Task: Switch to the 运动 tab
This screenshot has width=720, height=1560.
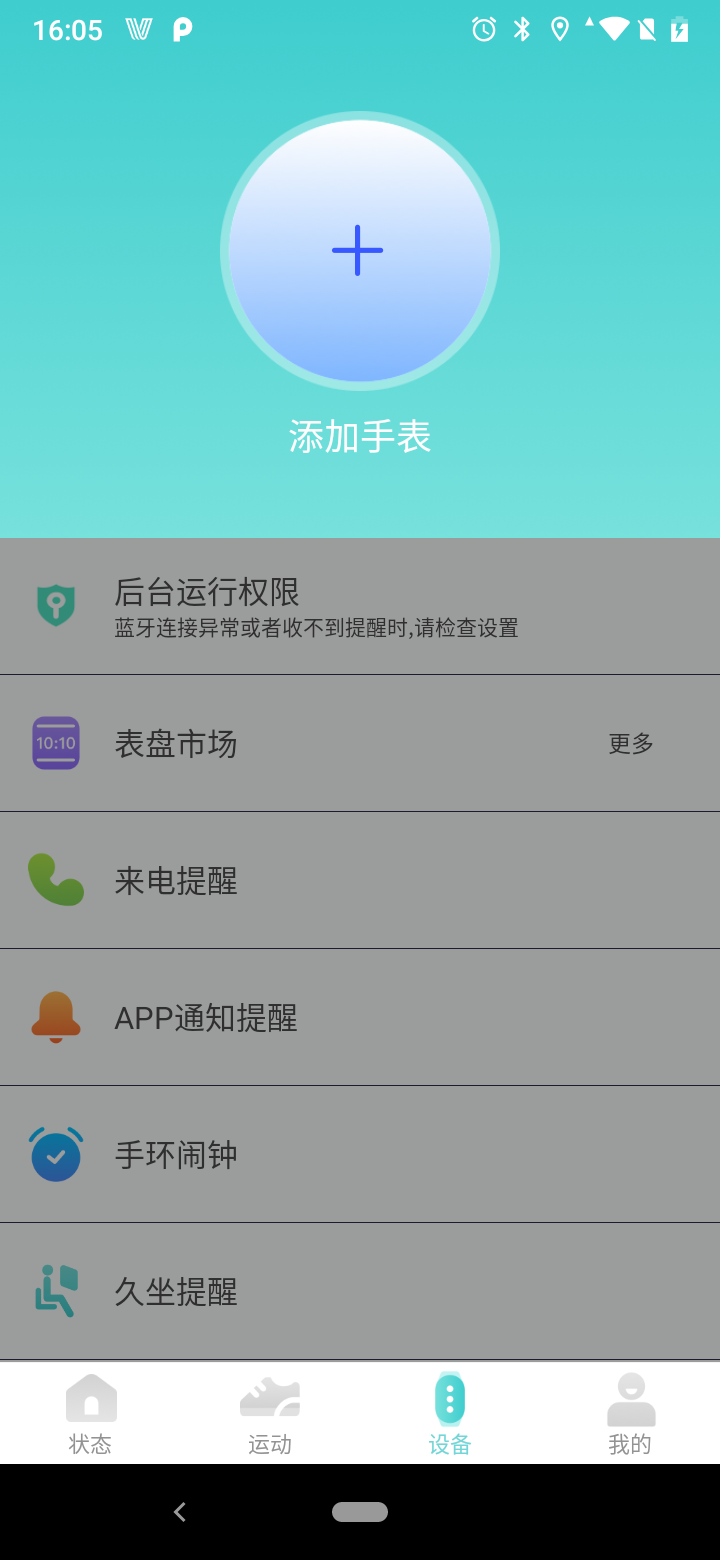Action: (x=270, y=1412)
